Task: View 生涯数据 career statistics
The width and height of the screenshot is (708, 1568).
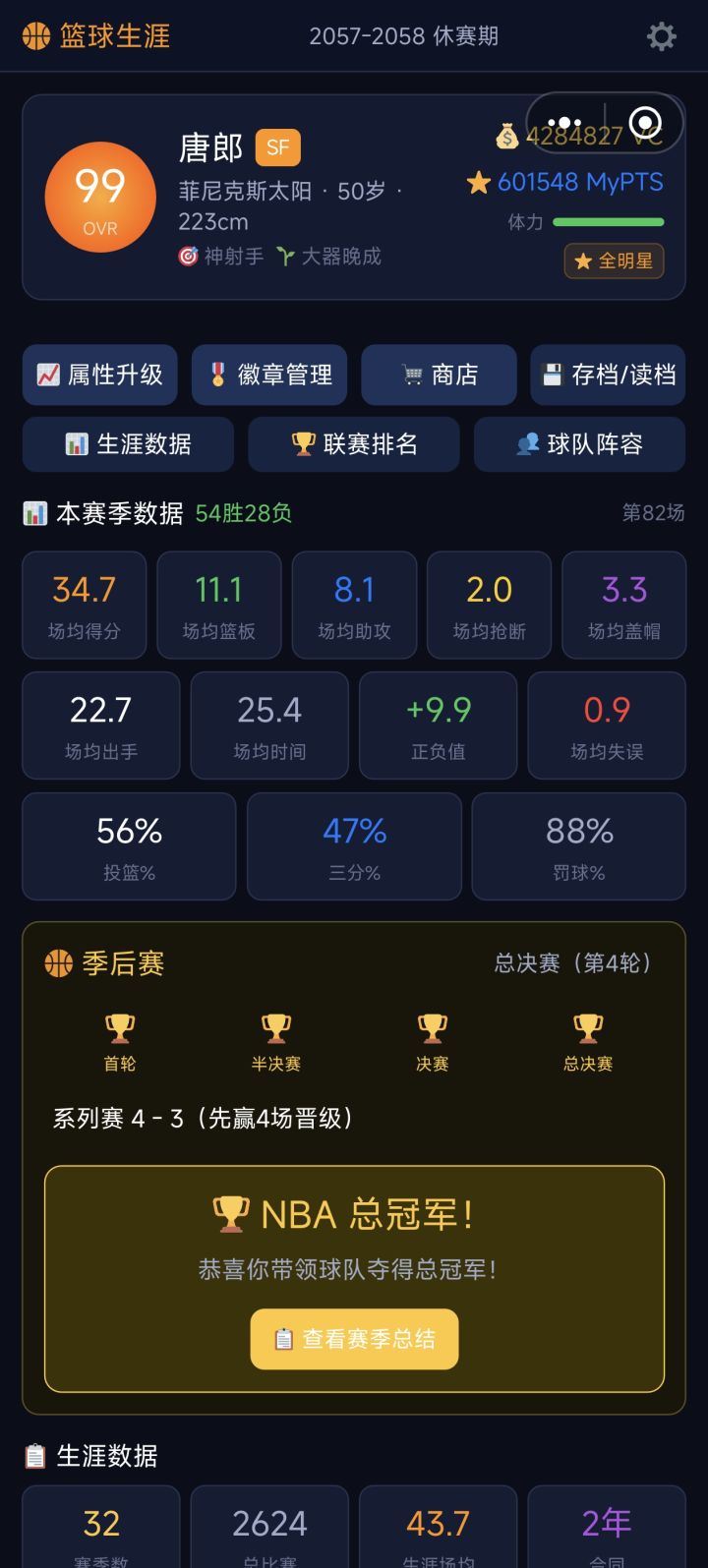Action: [127, 443]
